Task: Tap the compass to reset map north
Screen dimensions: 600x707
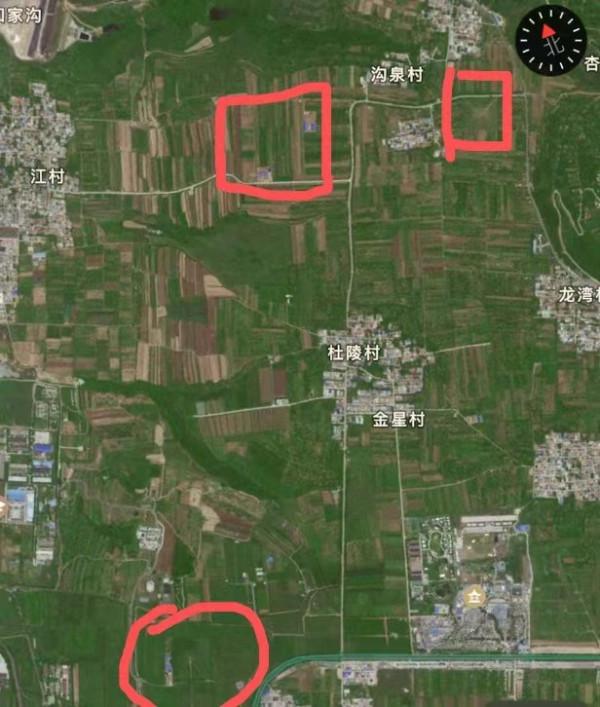Action: point(551,39)
